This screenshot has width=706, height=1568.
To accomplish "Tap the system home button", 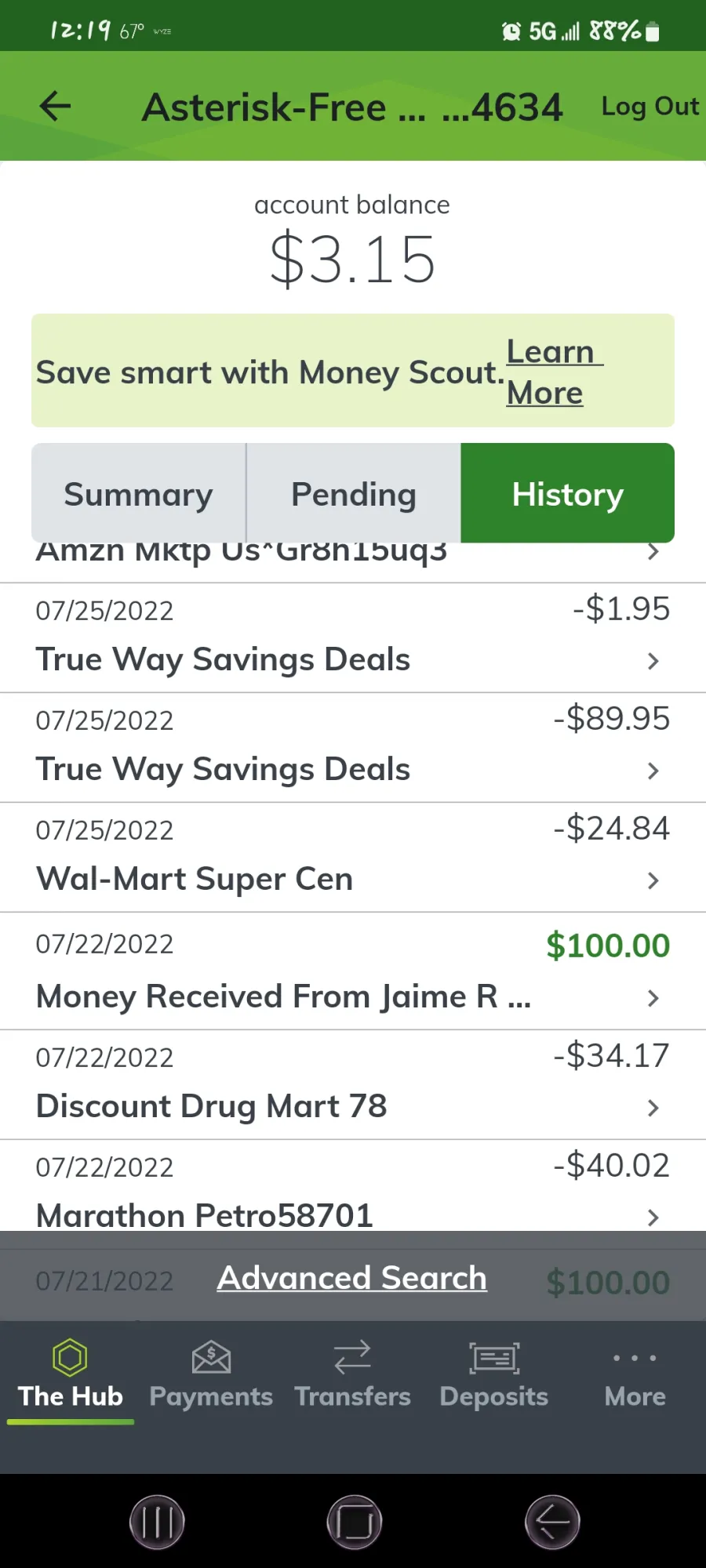I will [x=355, y=1523].
